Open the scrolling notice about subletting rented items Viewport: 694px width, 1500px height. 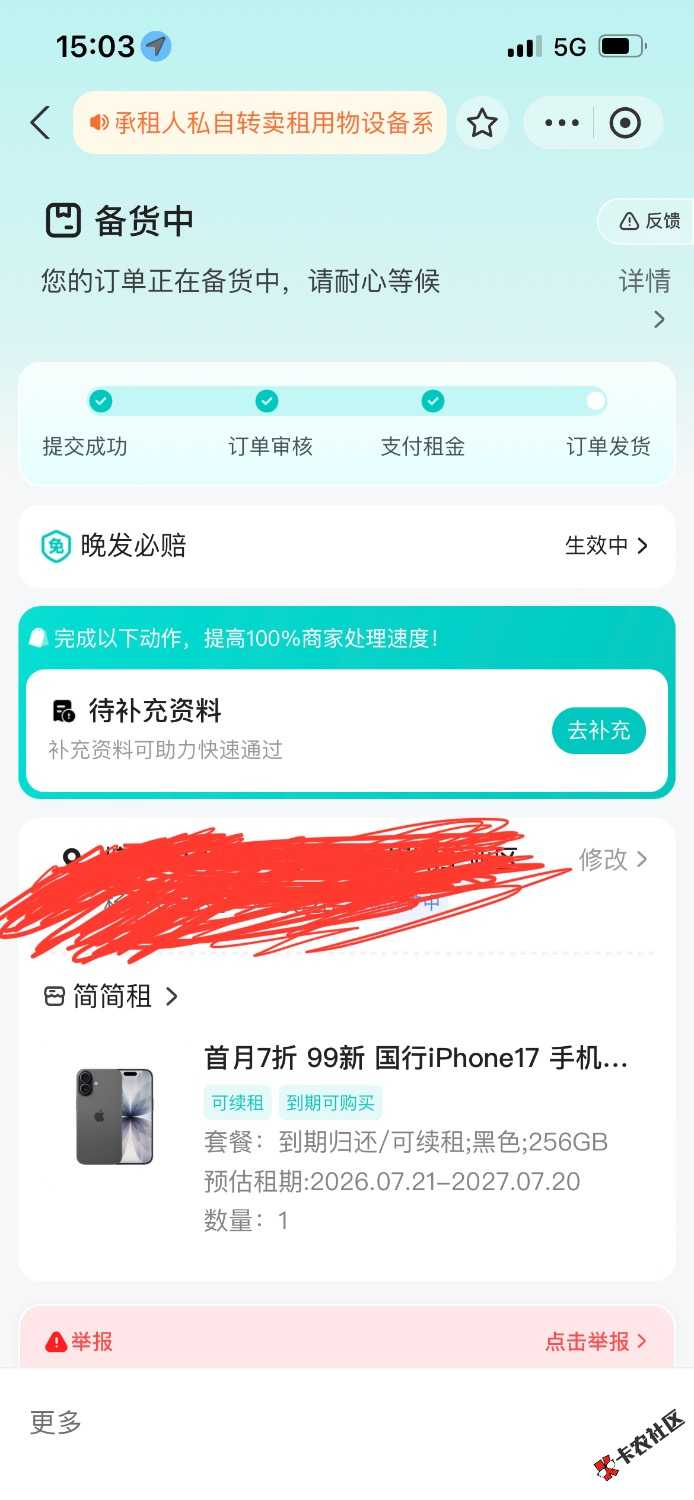(x=260, y=123)
